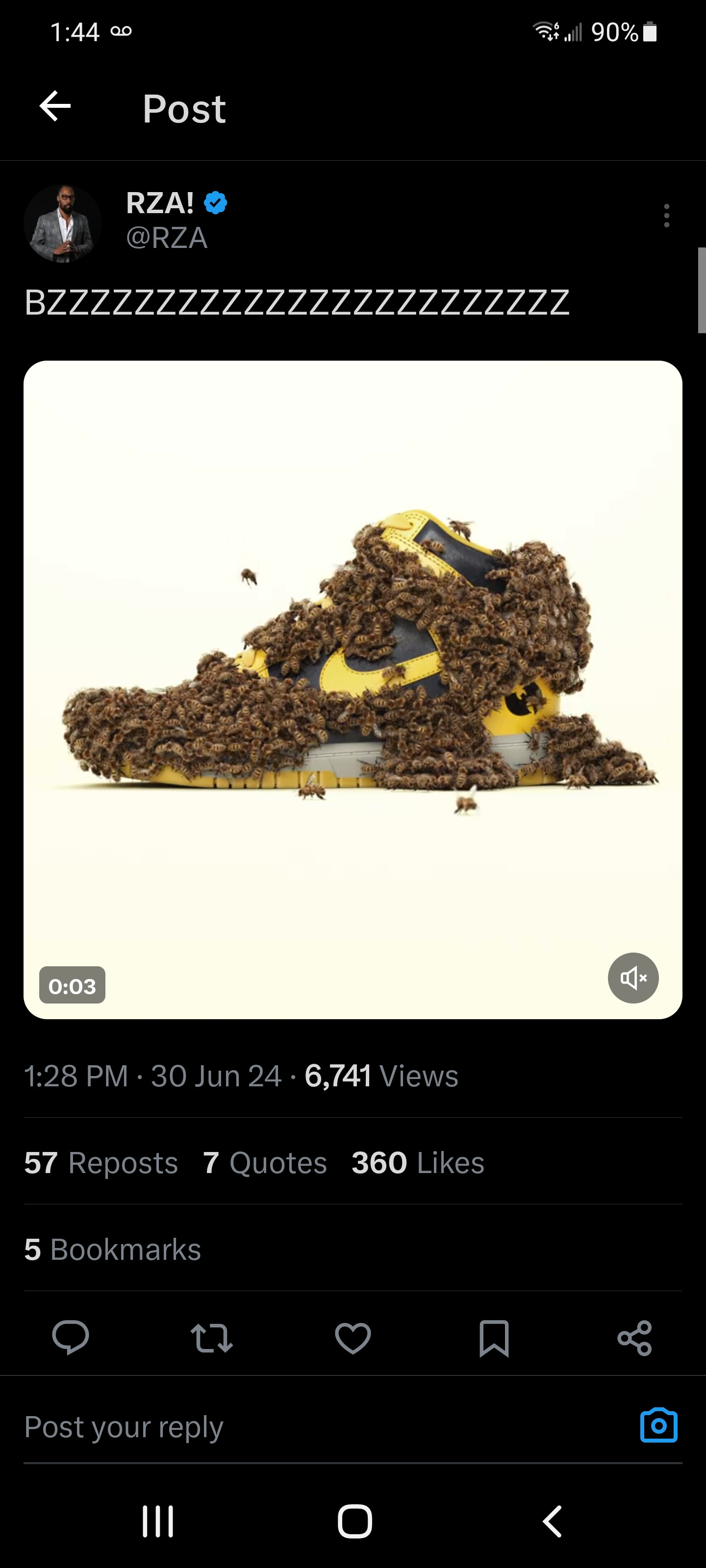Image resolution: width=706 pixels, height=1568 pixels.
Task: Open the post's three-dot overflow menu
Action: [666, 216]
